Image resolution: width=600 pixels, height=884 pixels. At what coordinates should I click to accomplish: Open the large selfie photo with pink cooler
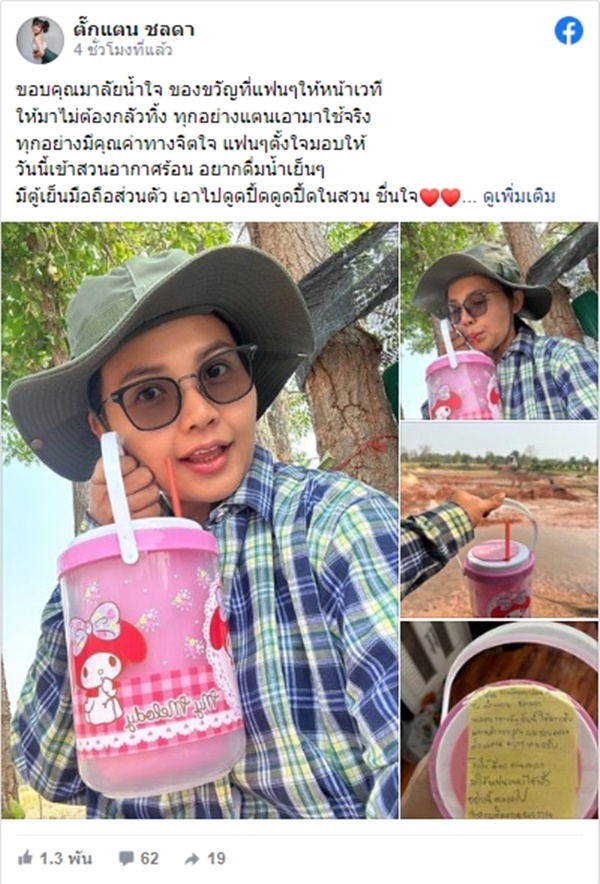pyautogui.click(x=200, y=520)
